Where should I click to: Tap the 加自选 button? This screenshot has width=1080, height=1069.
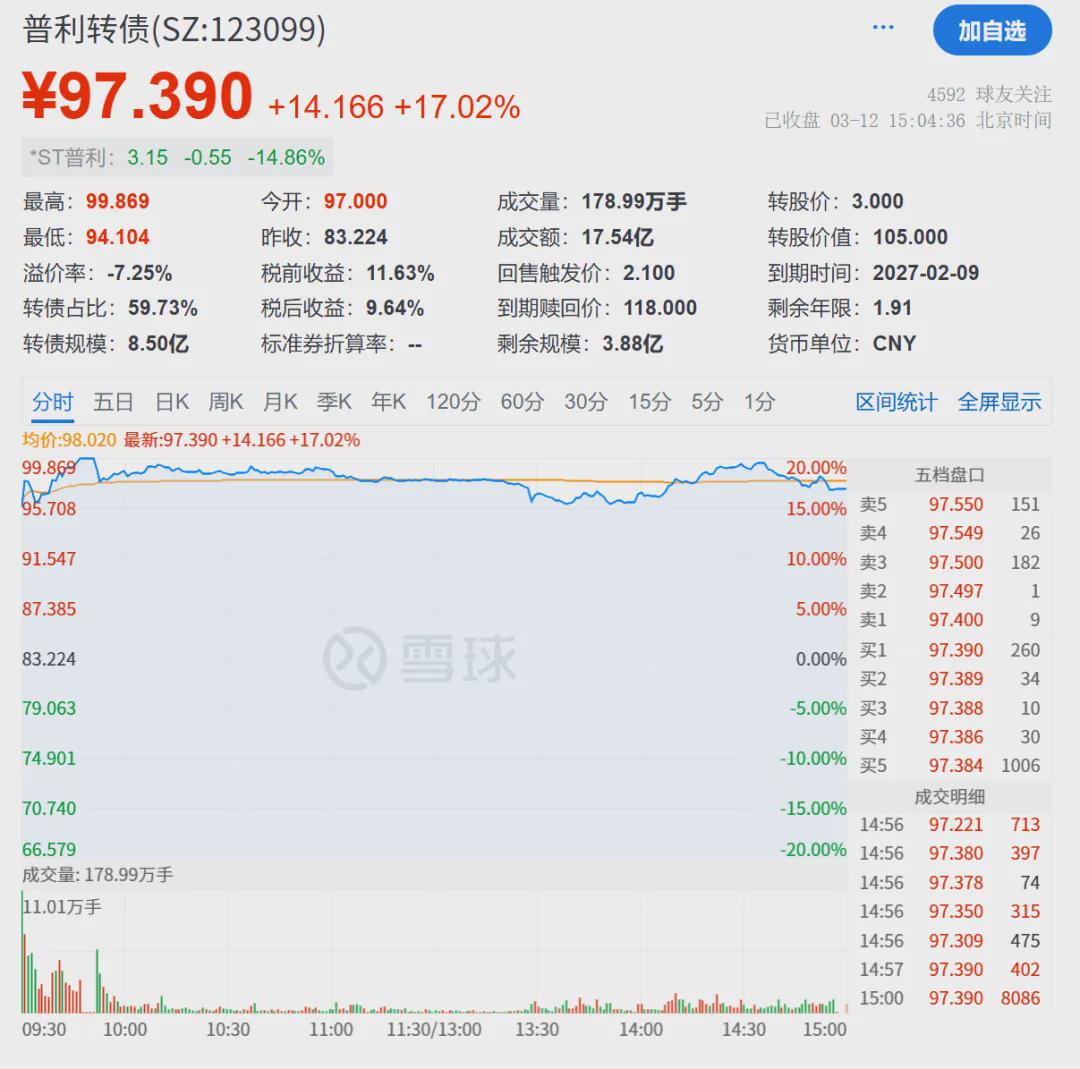[992, 30]
